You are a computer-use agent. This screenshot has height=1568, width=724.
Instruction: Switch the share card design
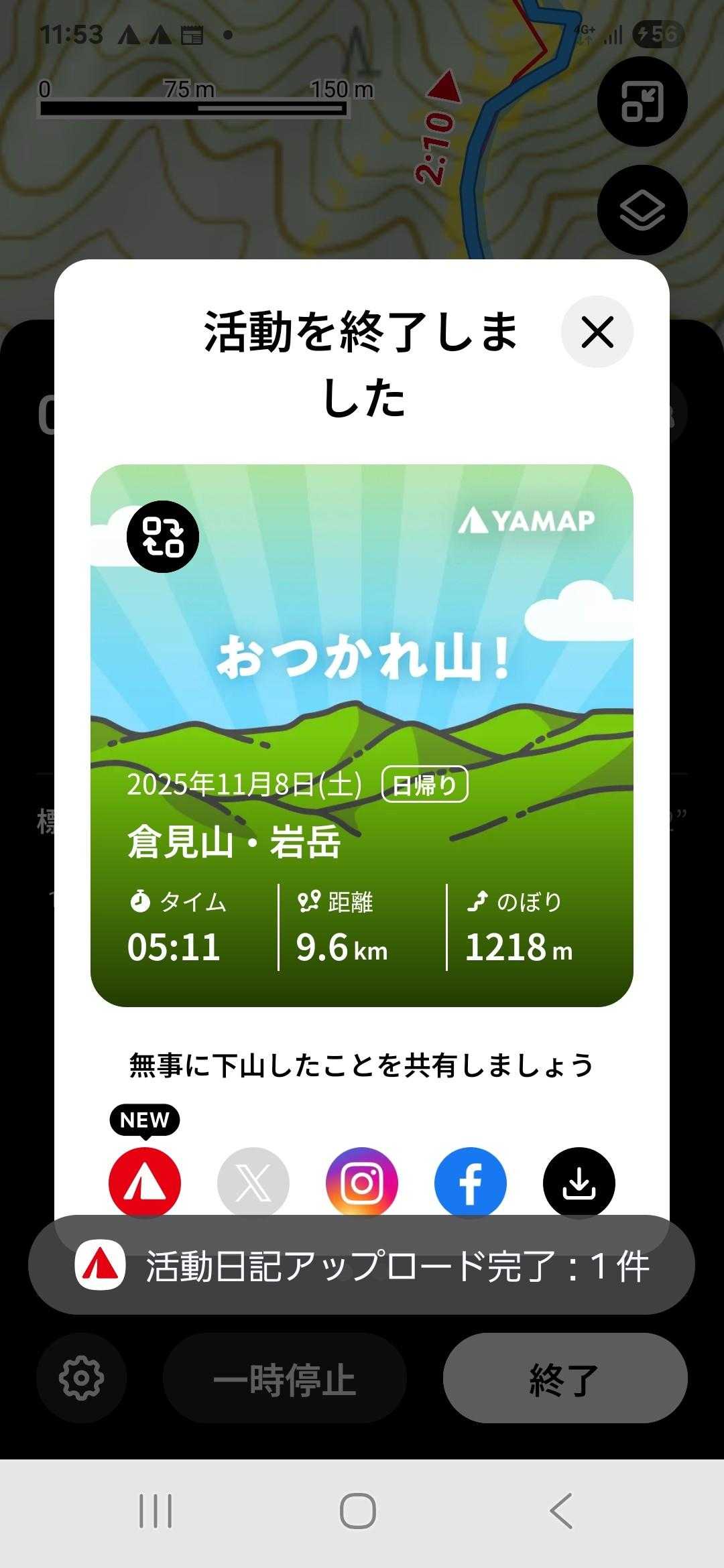pyautogui.click(x=163, y=537)
